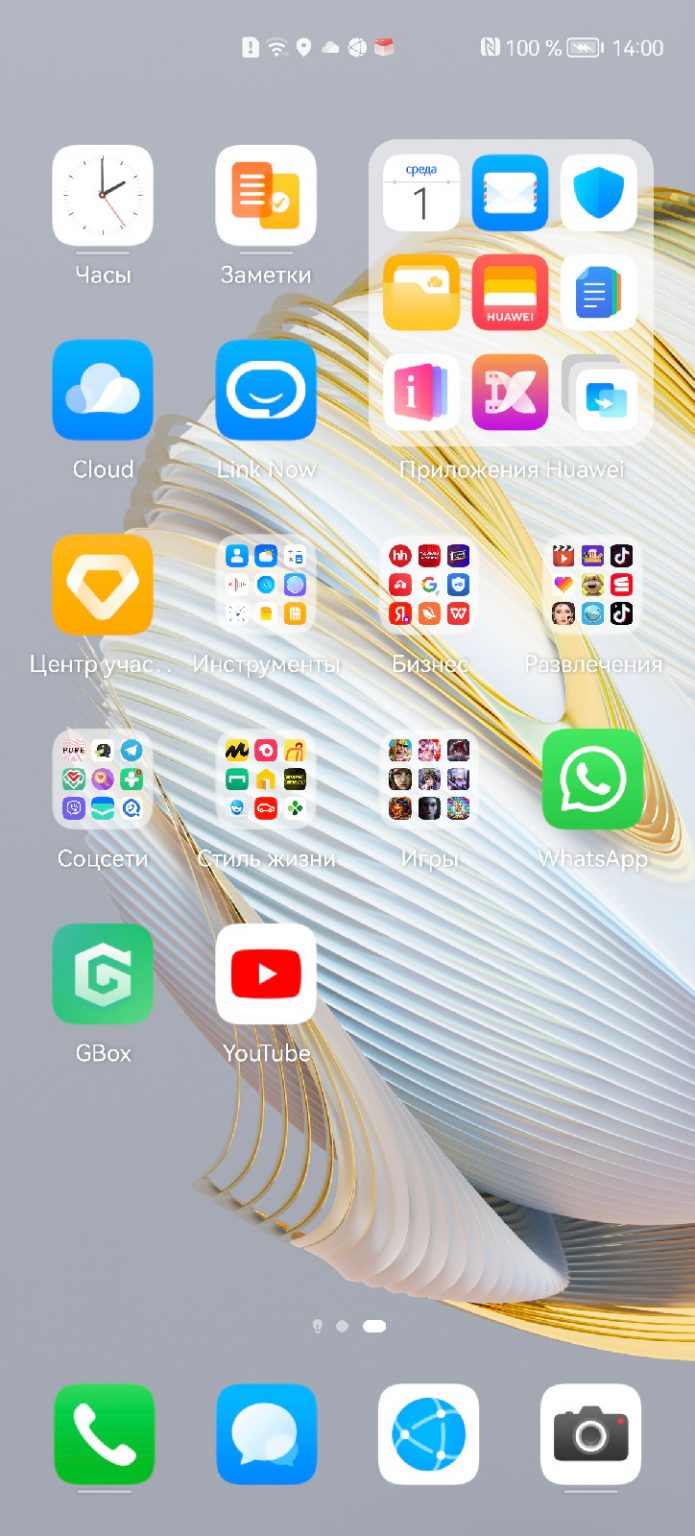Image resolution: width=695 pixels, height=1536 pixels.
Task: Open the Стиль жизни folder
Action: [266, 779]
